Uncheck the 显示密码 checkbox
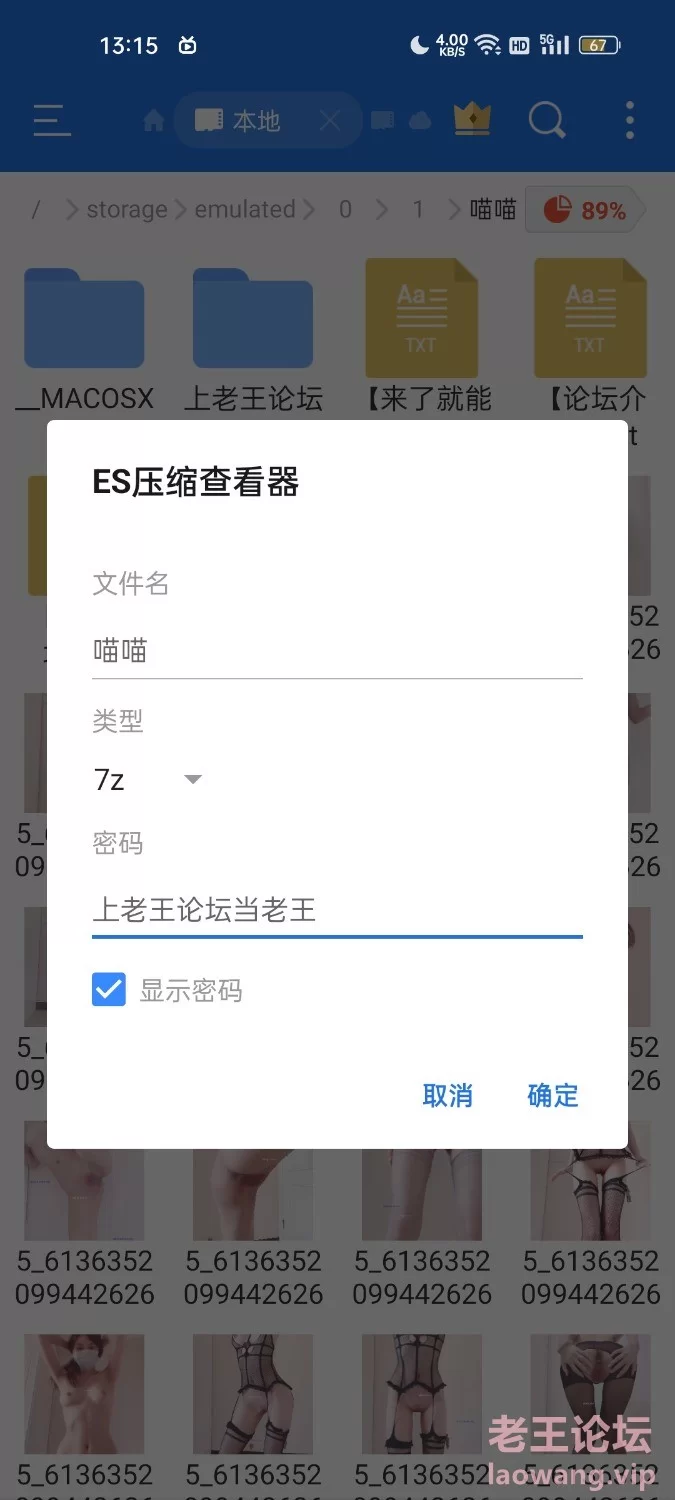This screenshot has height=1500, width=675. (x=109, y=990)
